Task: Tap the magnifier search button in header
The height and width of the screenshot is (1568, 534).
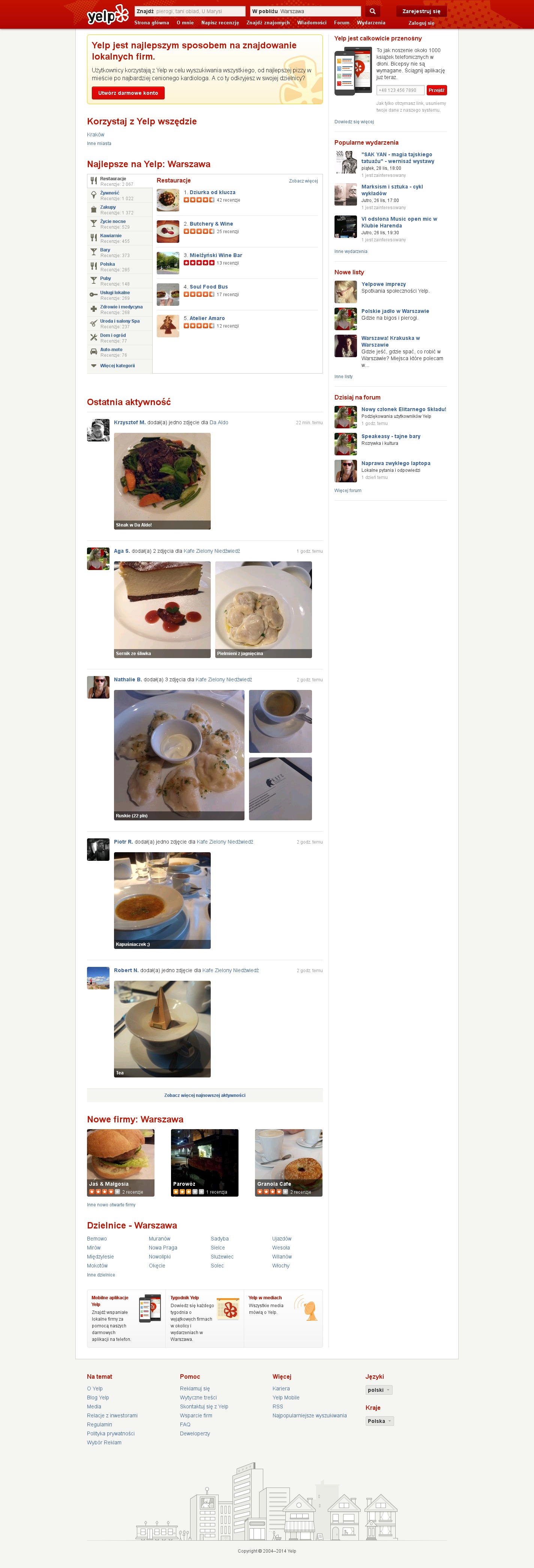Action: pyautogui.click(x=372, y=11)
